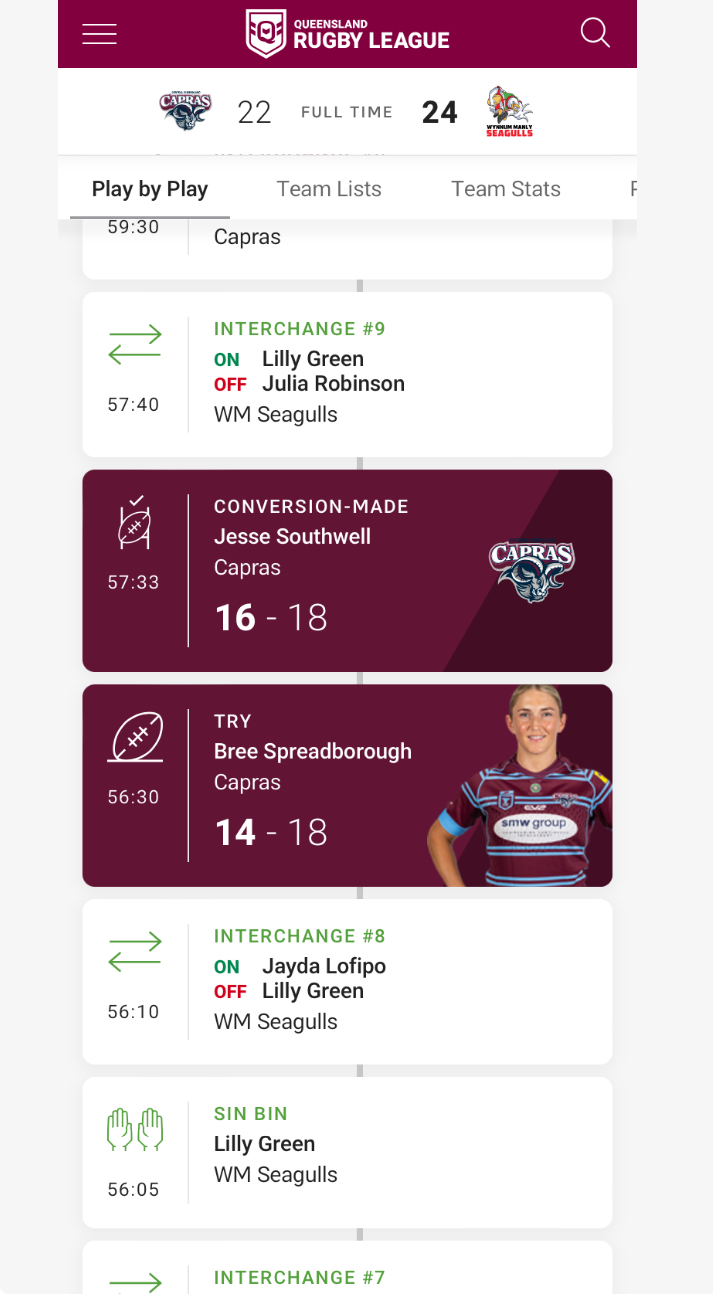Go to Queensland Rugby League home logo
Viewport: 713px width, 1294px height.
coord(348,32)
